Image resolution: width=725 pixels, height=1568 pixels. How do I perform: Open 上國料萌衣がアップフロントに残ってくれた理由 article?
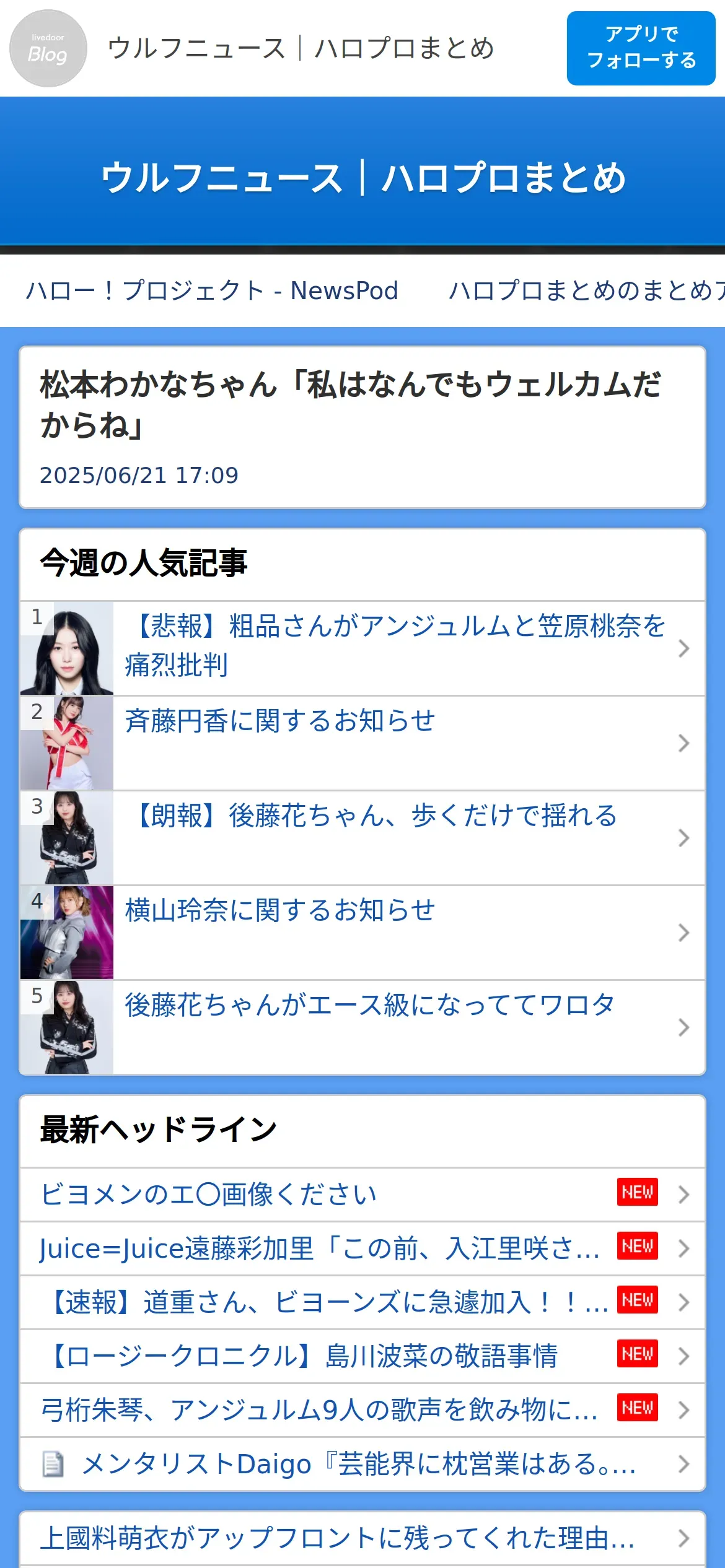tap(338, 1538)
